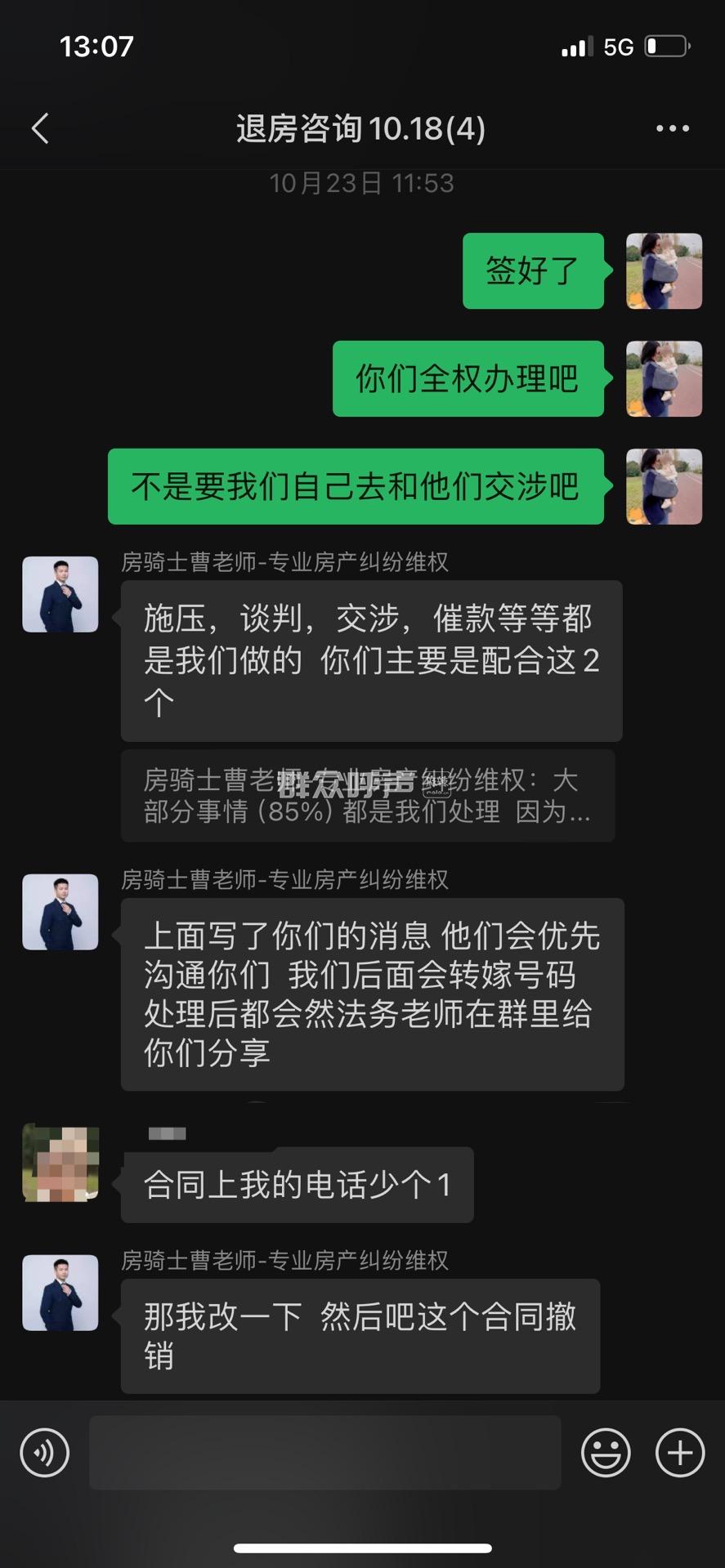The height and width of the screenshot is (1568, 725).
Task: Open the plus attachment menu
Action: pyautogui.click(x=679, y=1453)
